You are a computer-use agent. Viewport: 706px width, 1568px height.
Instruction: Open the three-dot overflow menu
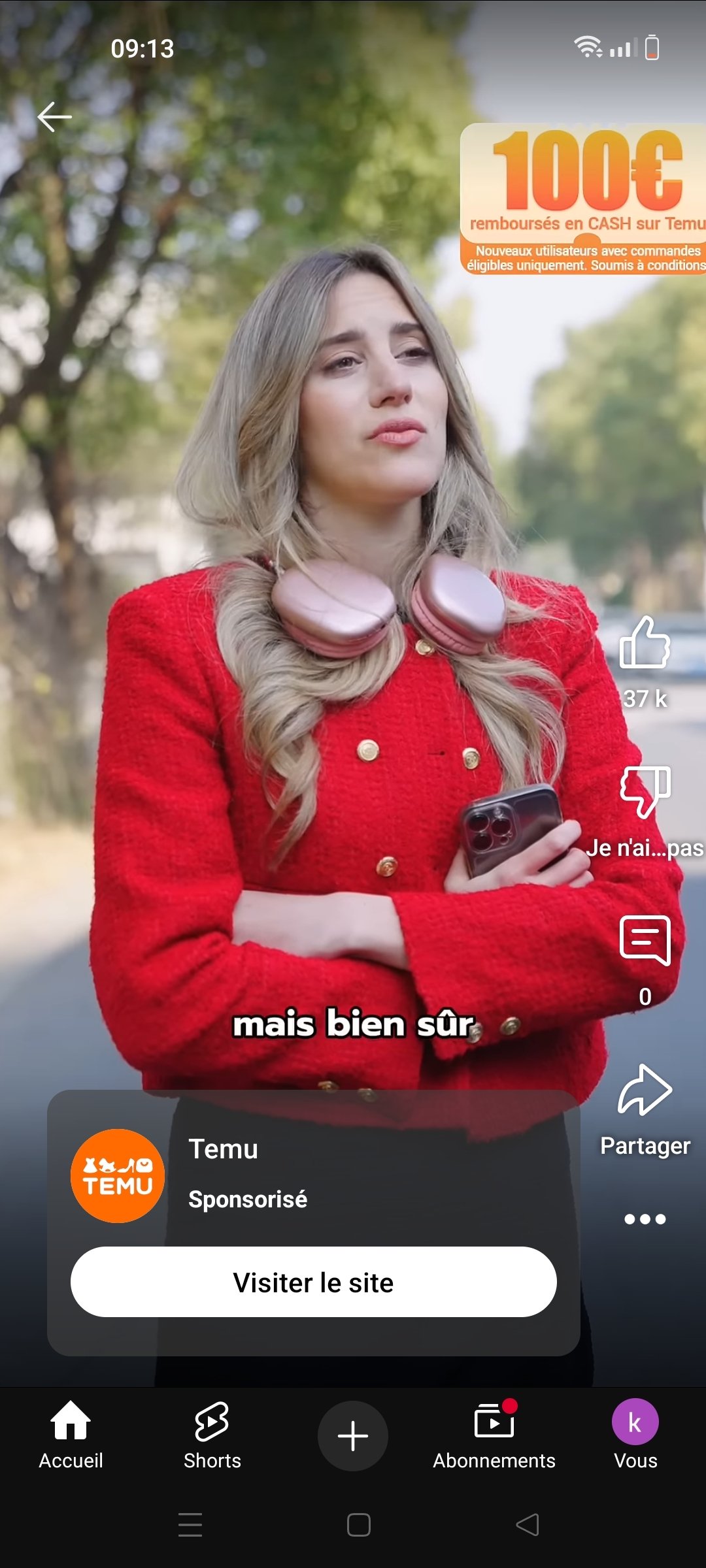(645, 1219)
